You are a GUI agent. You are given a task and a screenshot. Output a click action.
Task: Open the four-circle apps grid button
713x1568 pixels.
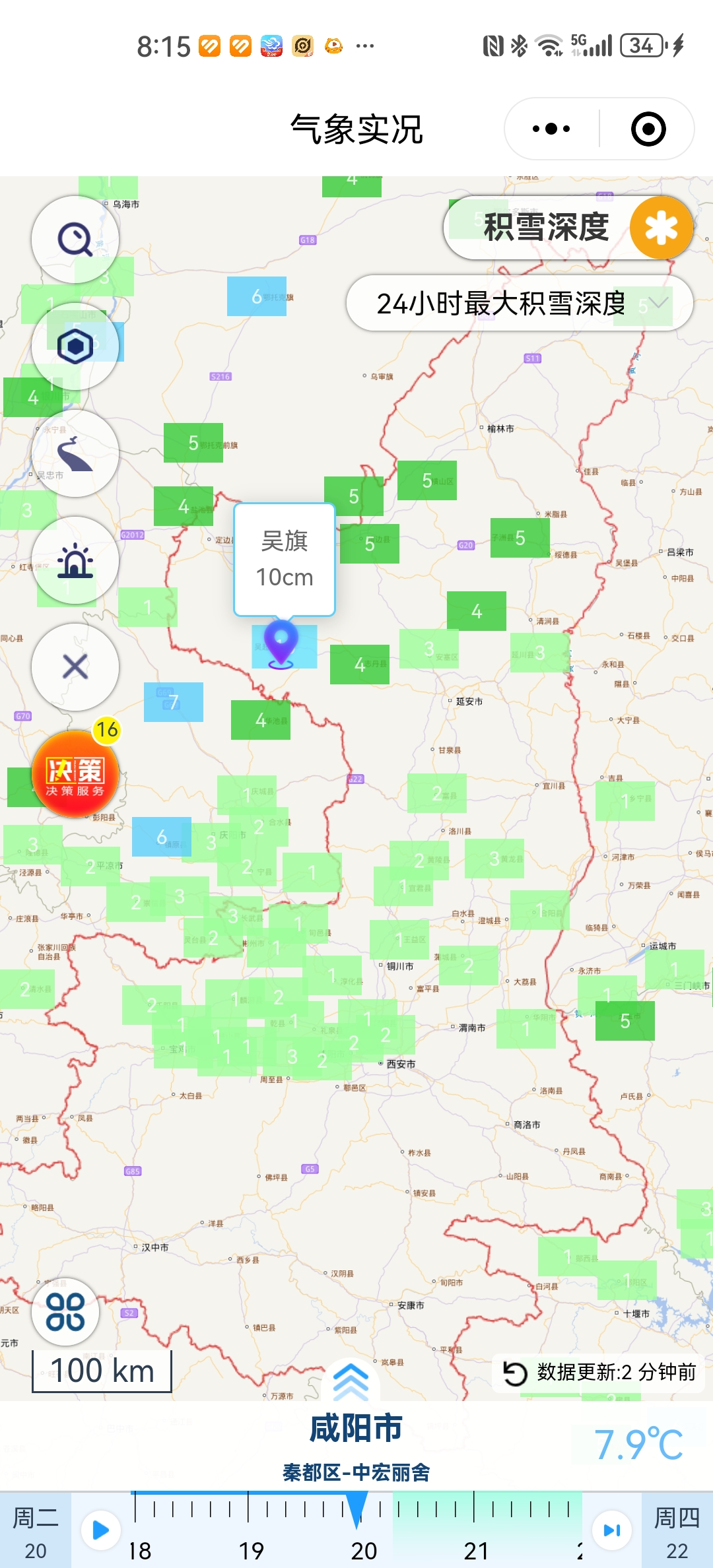(x=65, y=1311)
